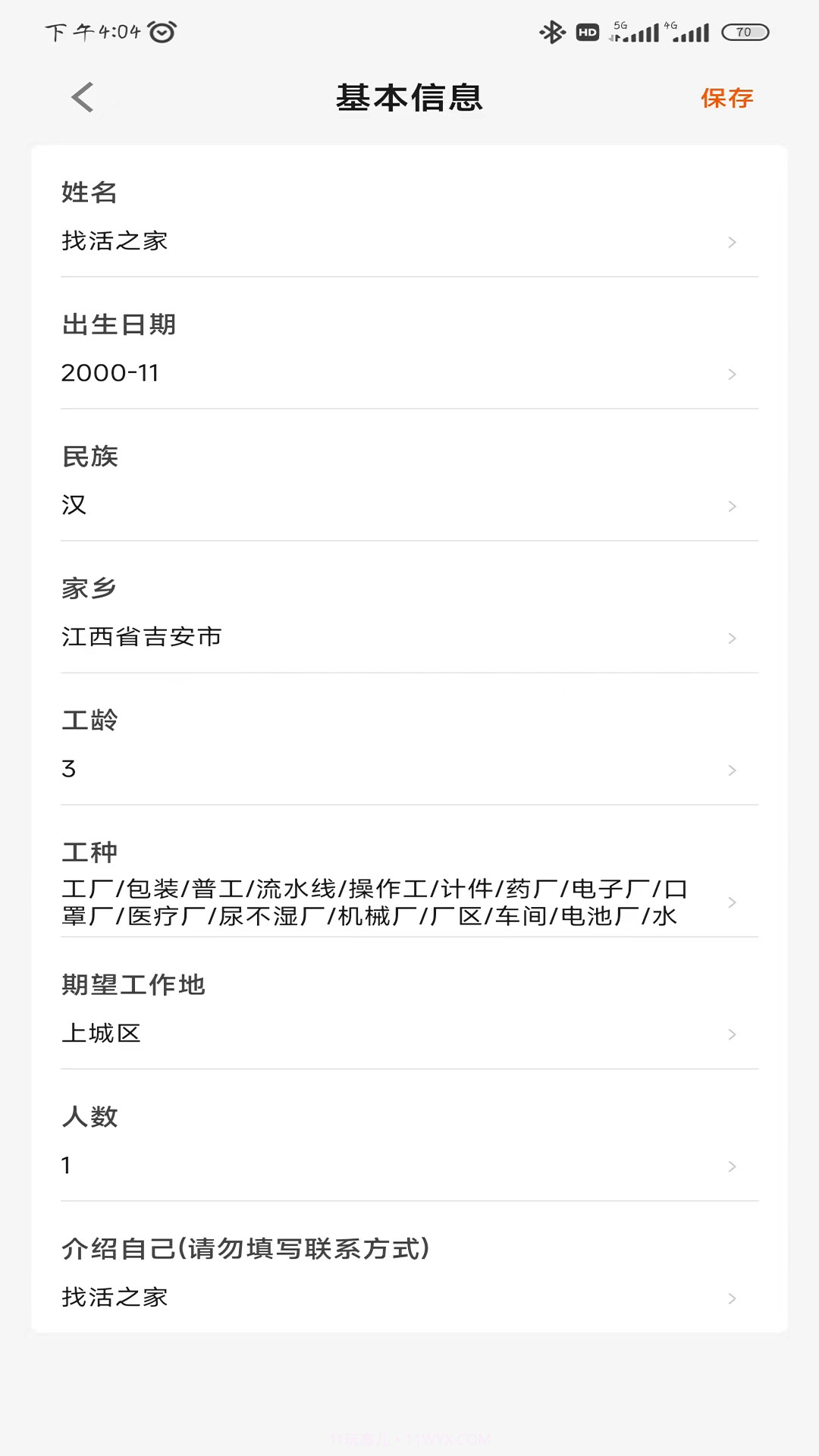The image size is (819, 1456).
Task: Tap the name value 找活之家
Action: [115, 240]
